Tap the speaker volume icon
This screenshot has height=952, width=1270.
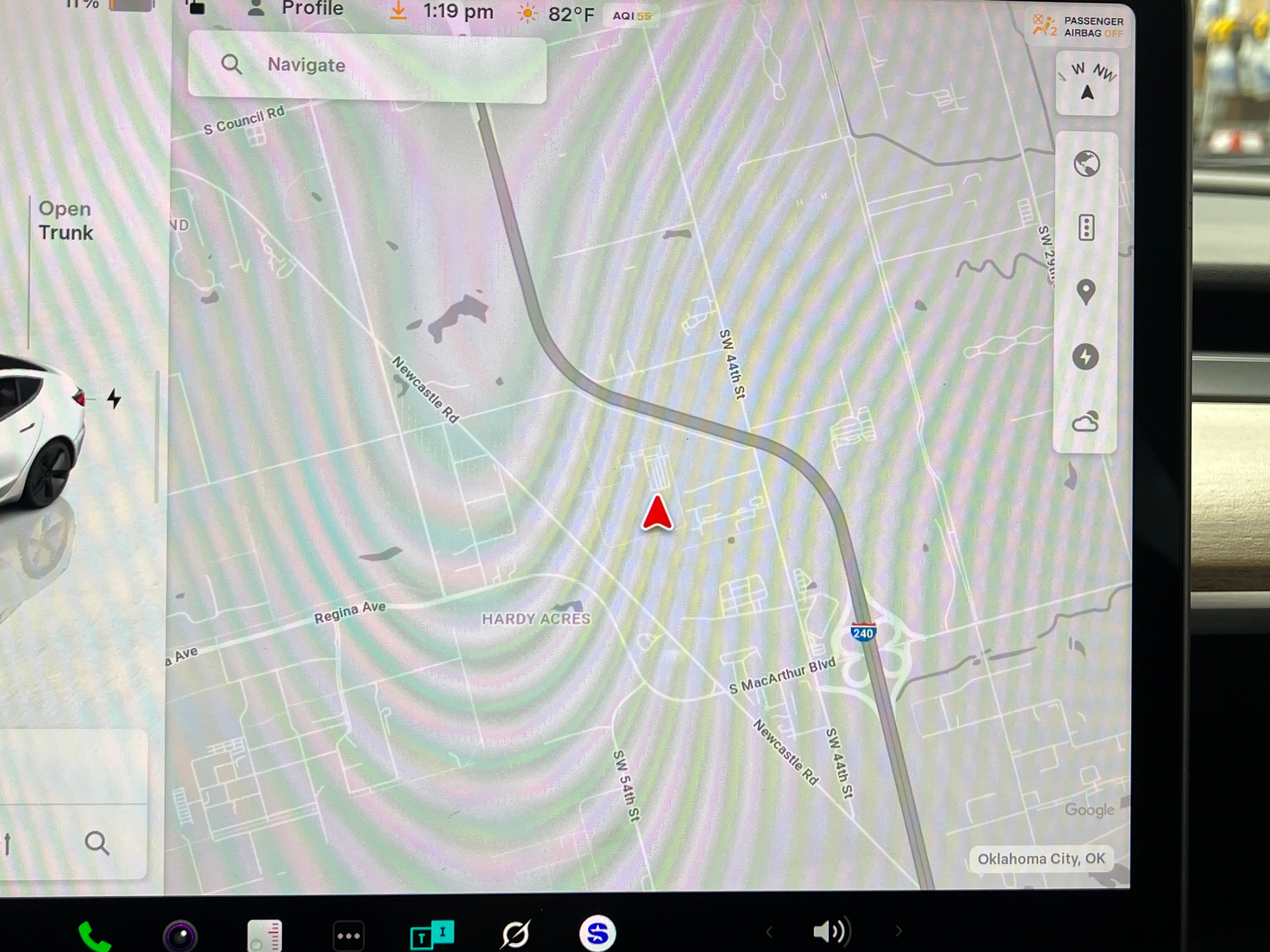point(830,932)
